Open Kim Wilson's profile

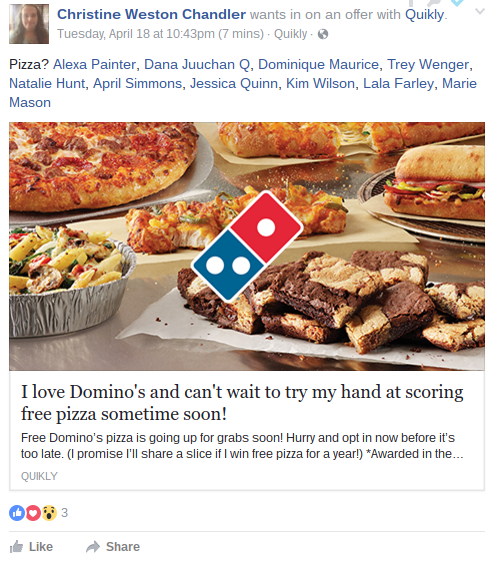(320, 83)
